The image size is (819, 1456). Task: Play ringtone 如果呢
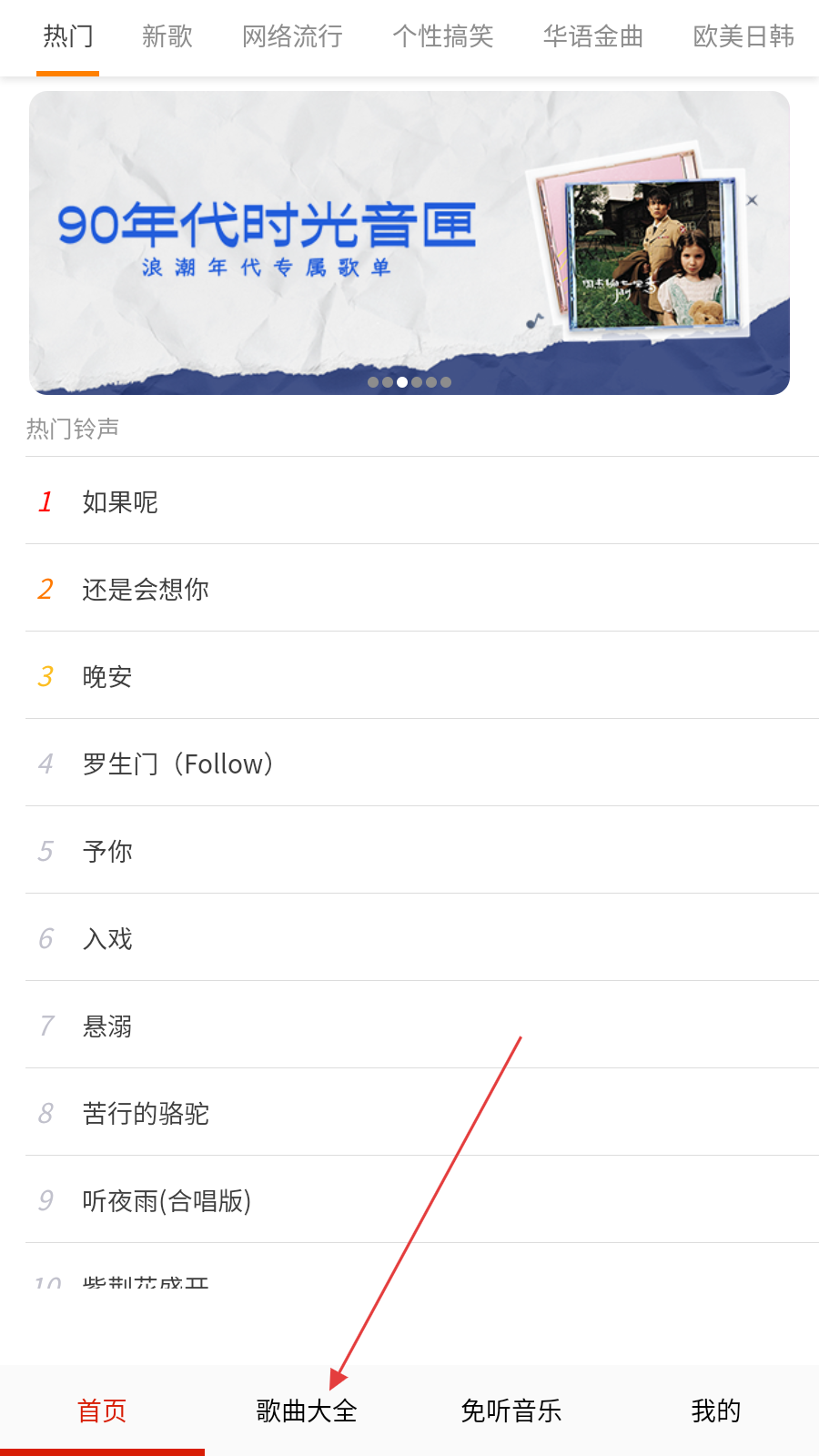tap(120, 501)
